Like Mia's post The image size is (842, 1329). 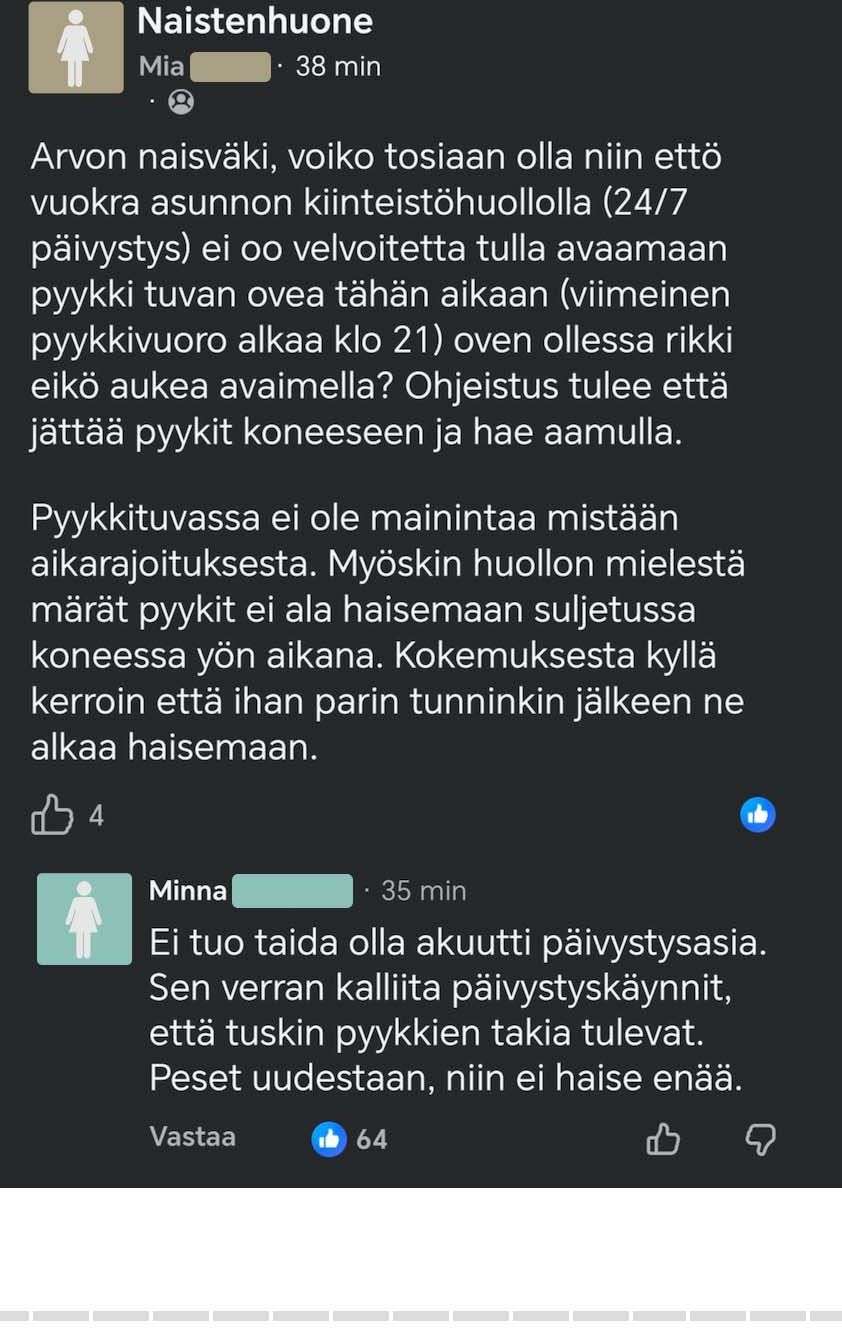(52, 815)
